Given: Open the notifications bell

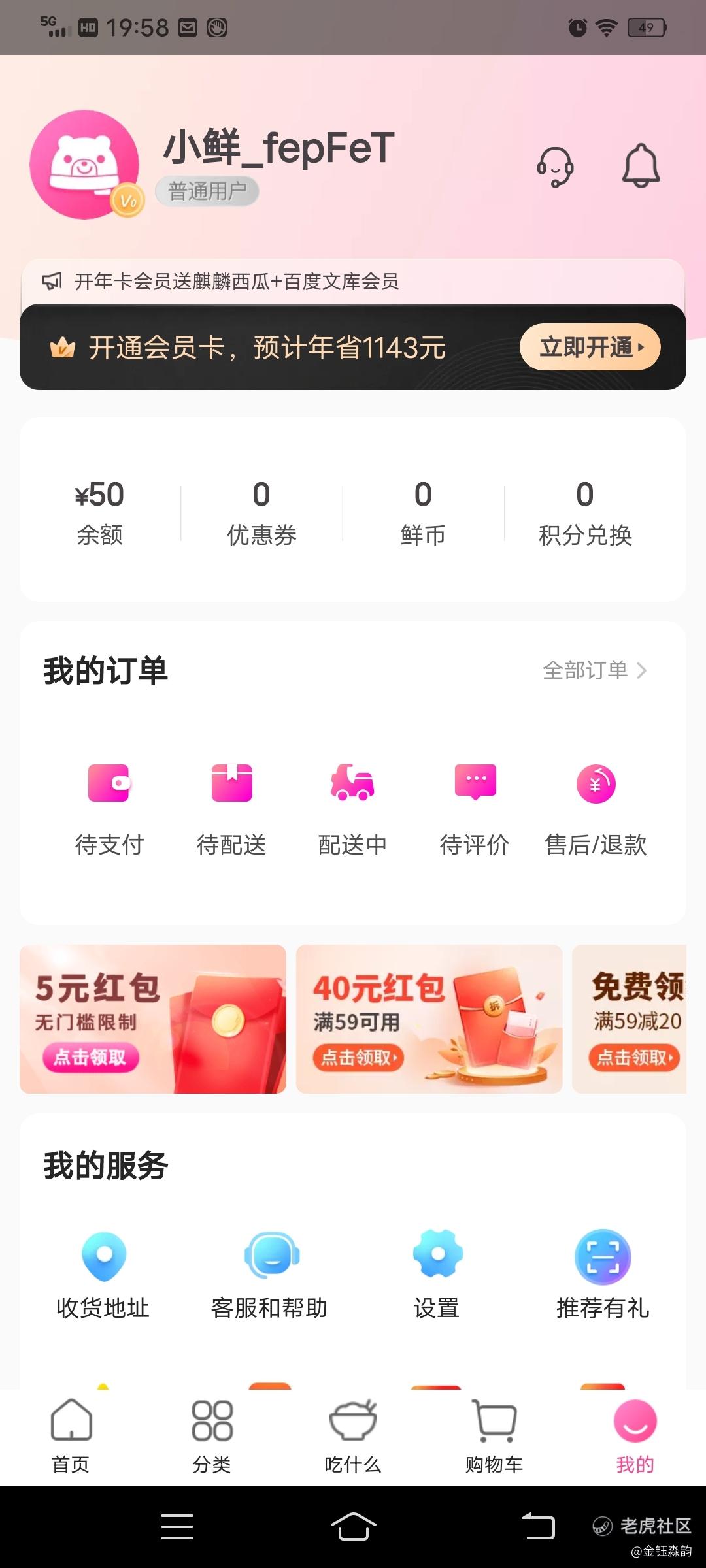Looking at the screenshot, I should coord(641,166).
